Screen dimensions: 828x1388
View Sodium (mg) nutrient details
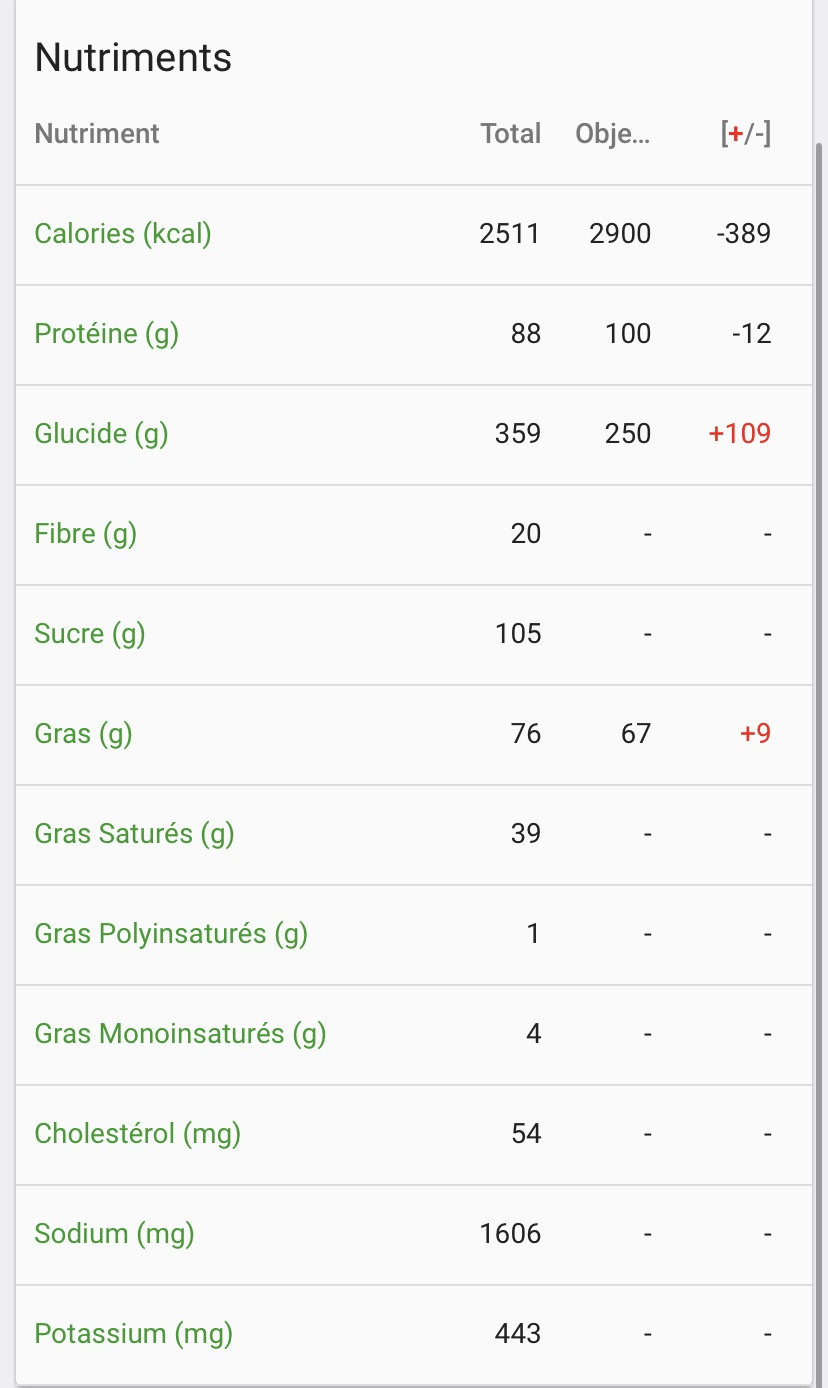114,1234
